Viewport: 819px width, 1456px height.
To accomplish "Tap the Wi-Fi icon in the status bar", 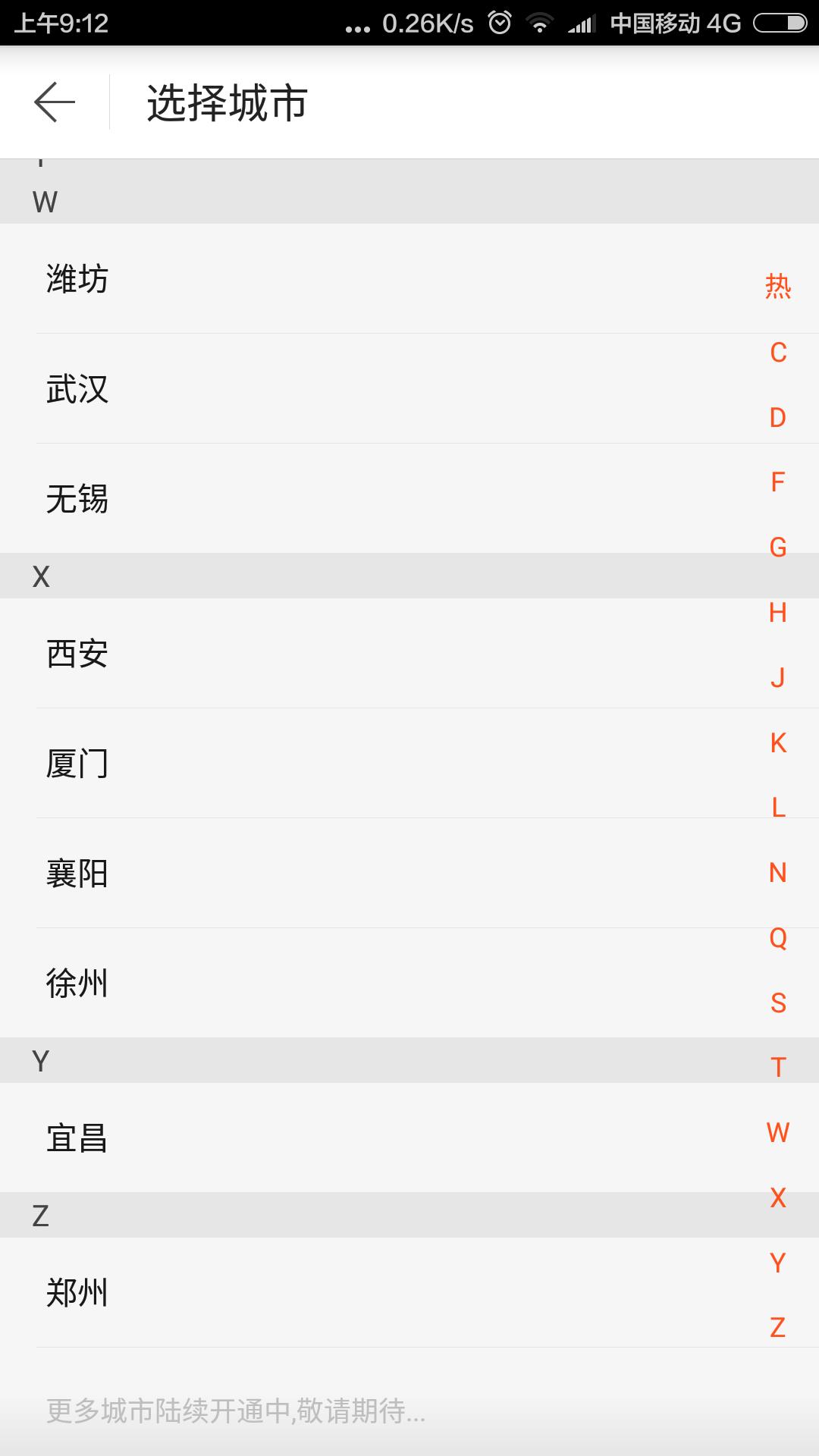I will pyautogui.click(x=541, y=21).
